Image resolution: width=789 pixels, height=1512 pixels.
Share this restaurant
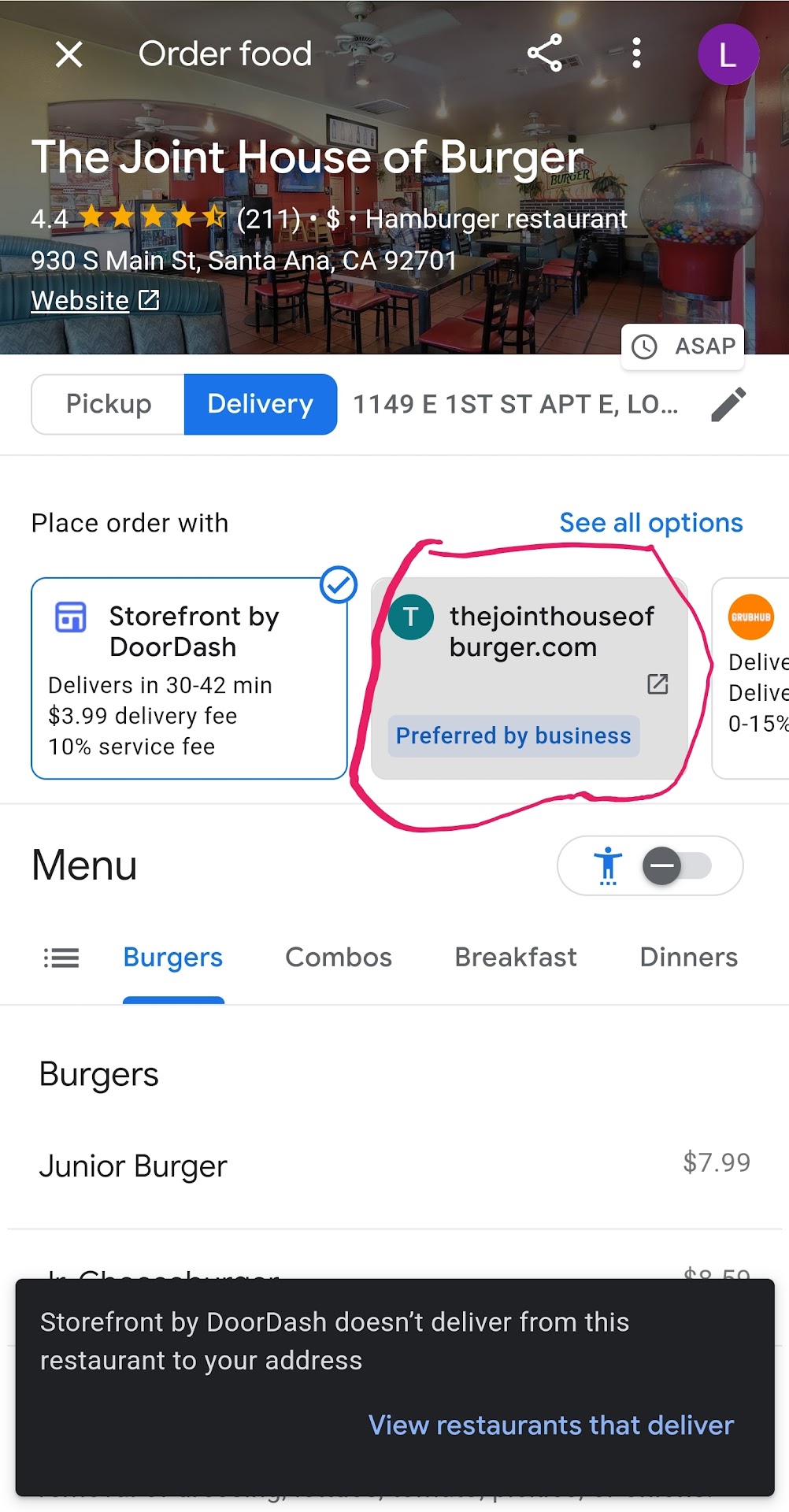pyautogui.click(x=545, y=54)
